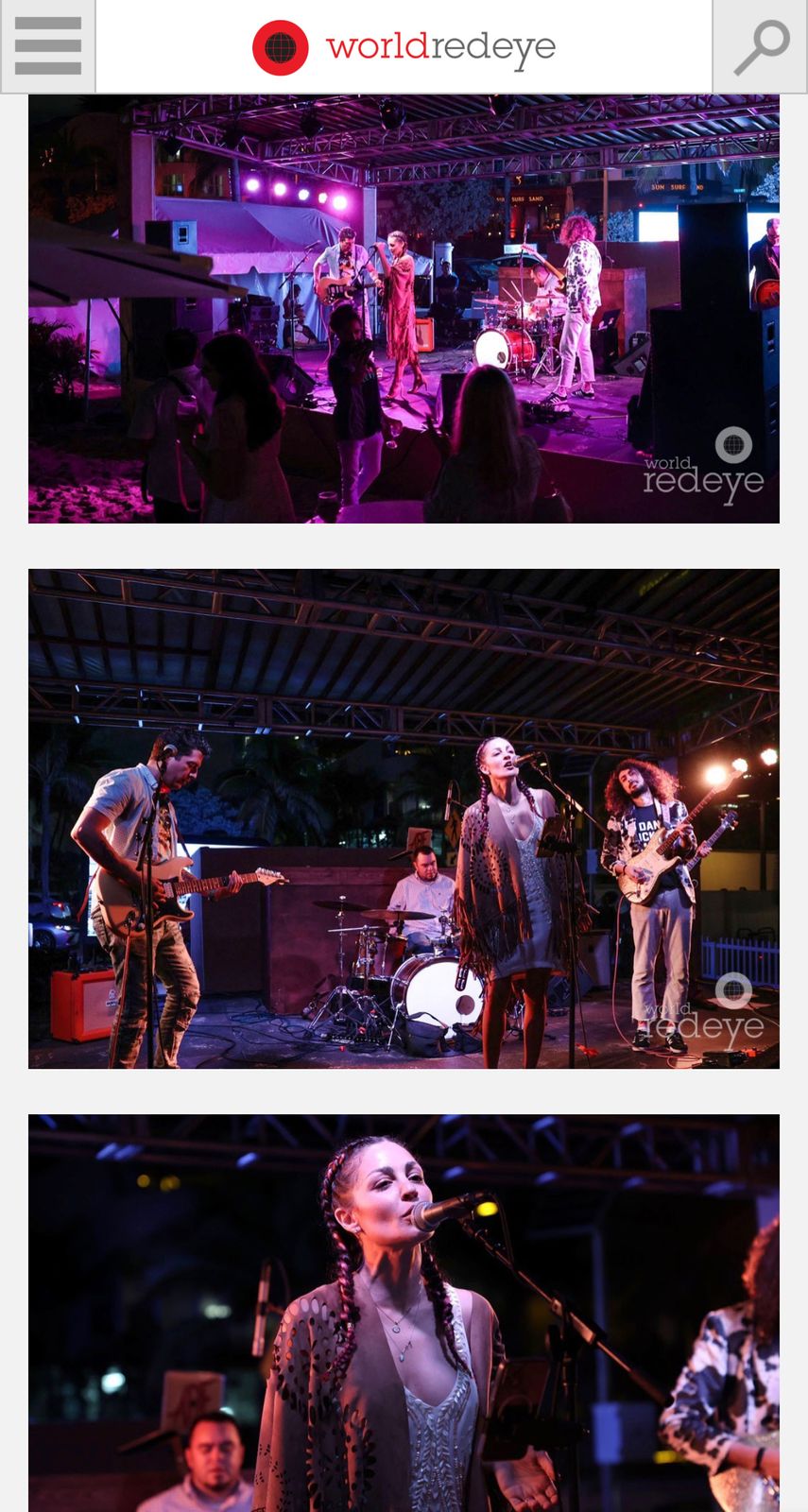
Task: Open the close-up singer photo
Action: pos(404,1314)
